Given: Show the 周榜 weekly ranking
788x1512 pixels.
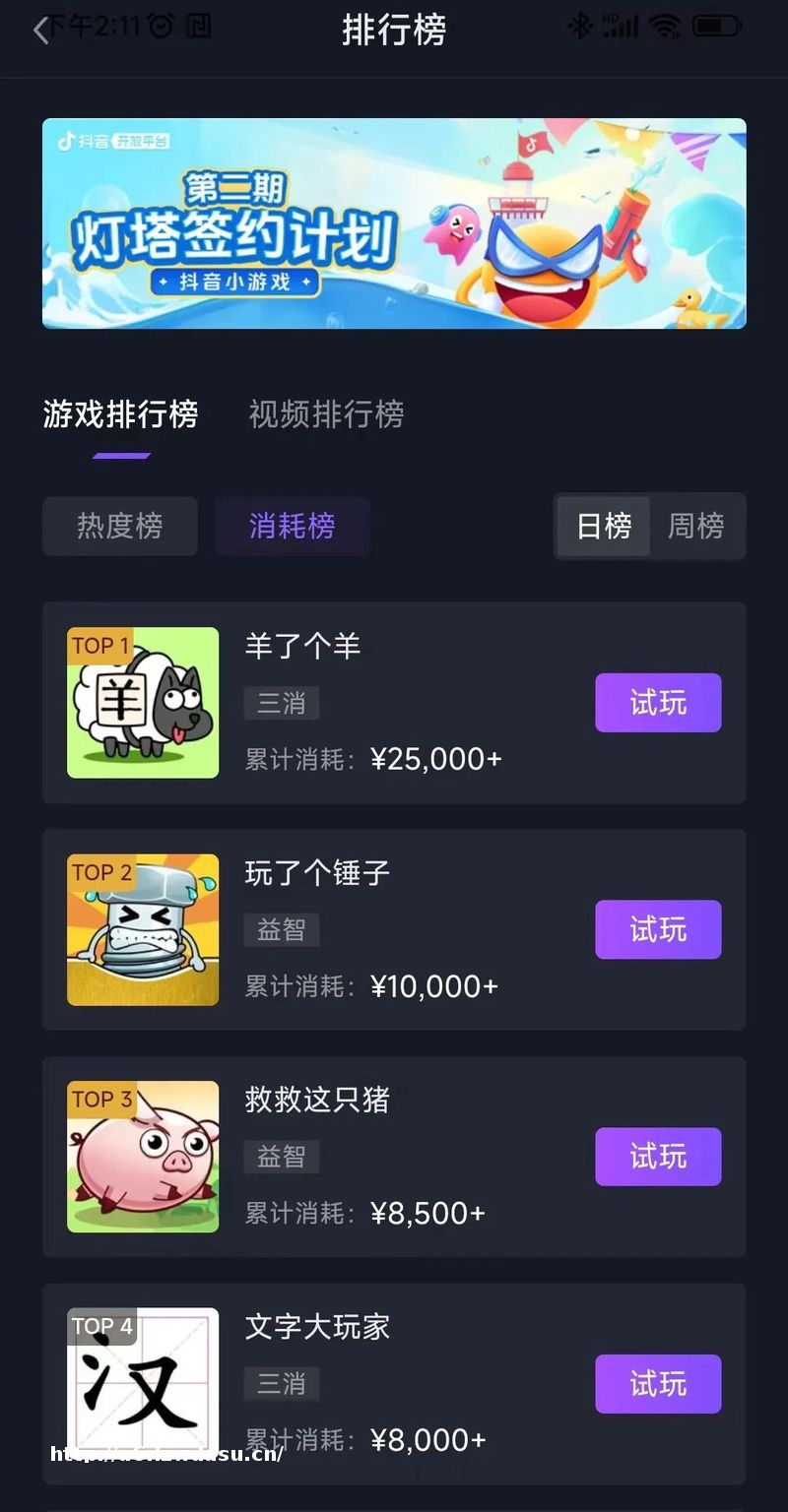Looking at the screenshot, I should tap(695, 526).
